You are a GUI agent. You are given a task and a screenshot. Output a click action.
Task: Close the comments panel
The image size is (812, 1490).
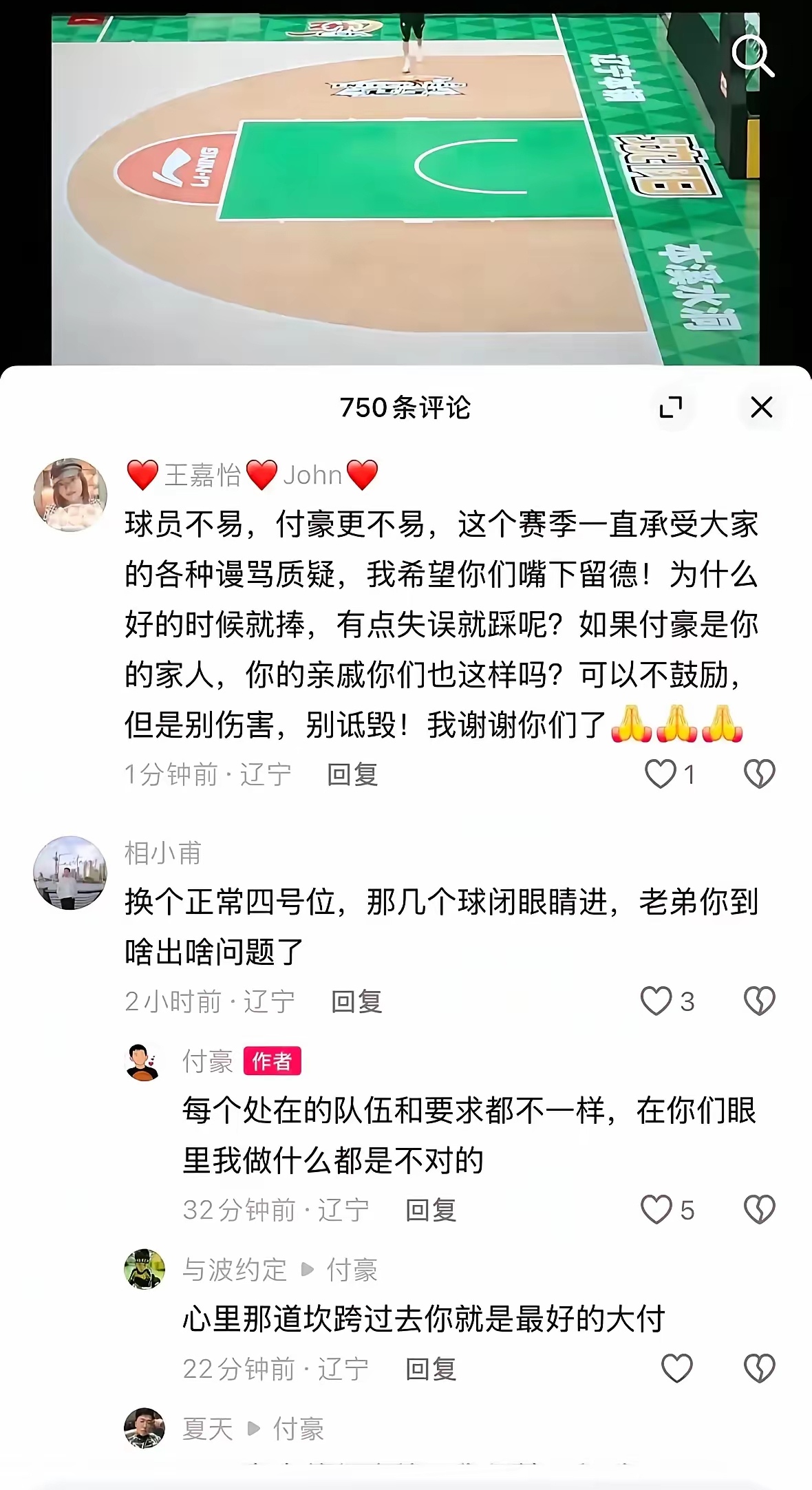(761, 407)
